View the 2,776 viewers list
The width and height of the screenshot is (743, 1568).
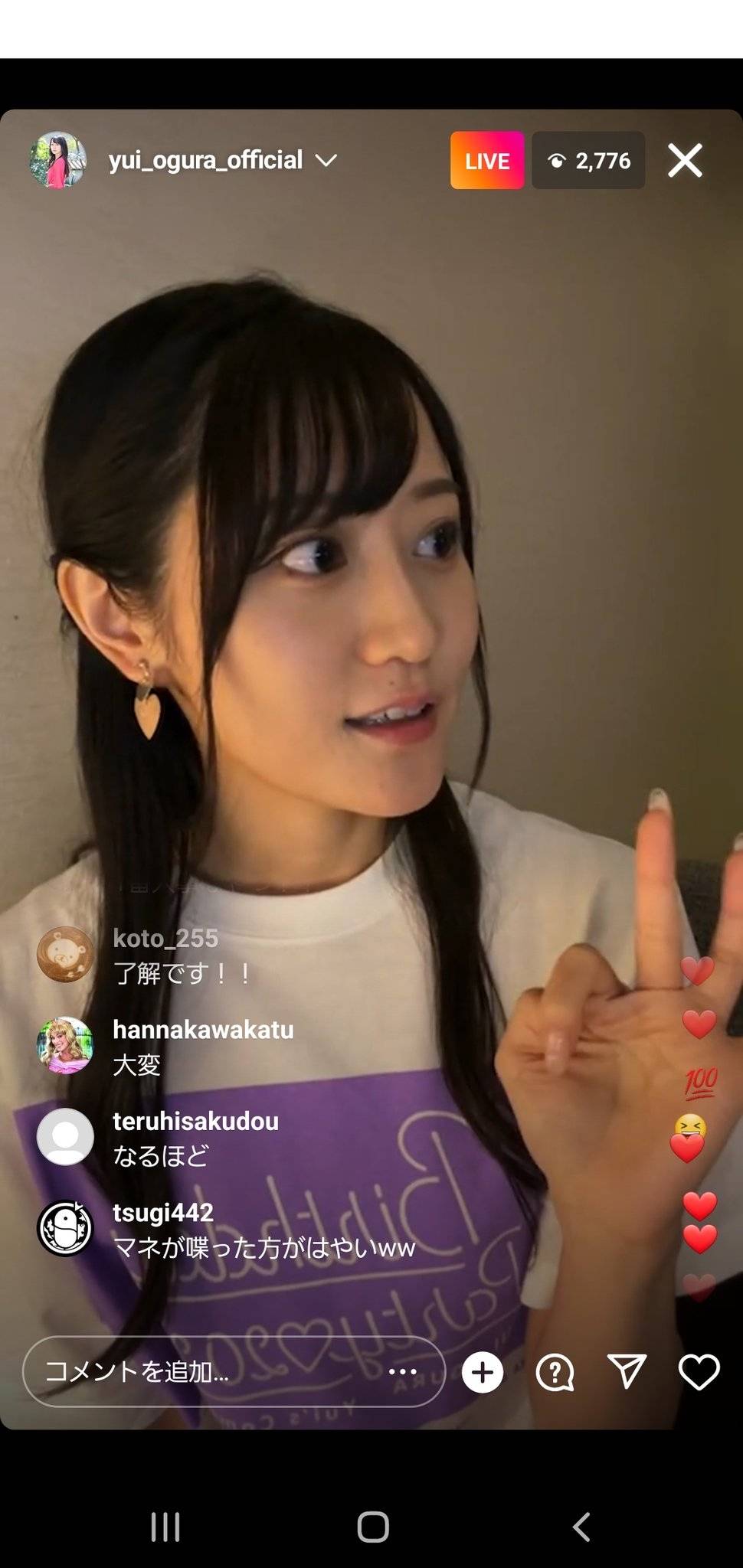tap(588, 161)
